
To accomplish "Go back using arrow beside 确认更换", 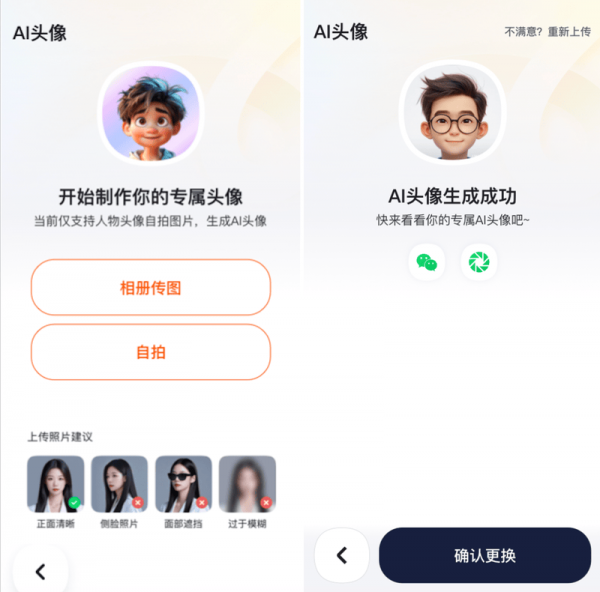I will click(x=341, y=555).
